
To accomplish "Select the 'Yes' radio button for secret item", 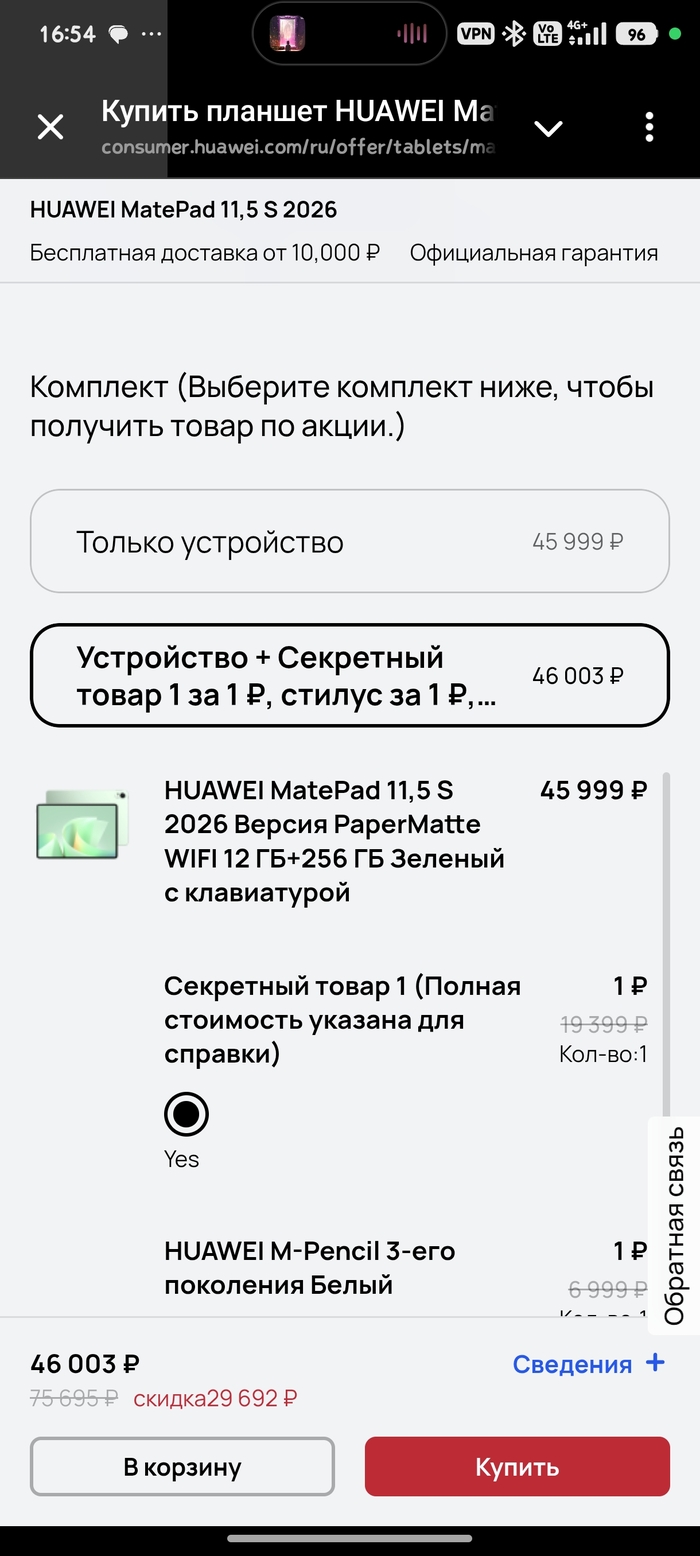I will click(x=186, y=1115).
